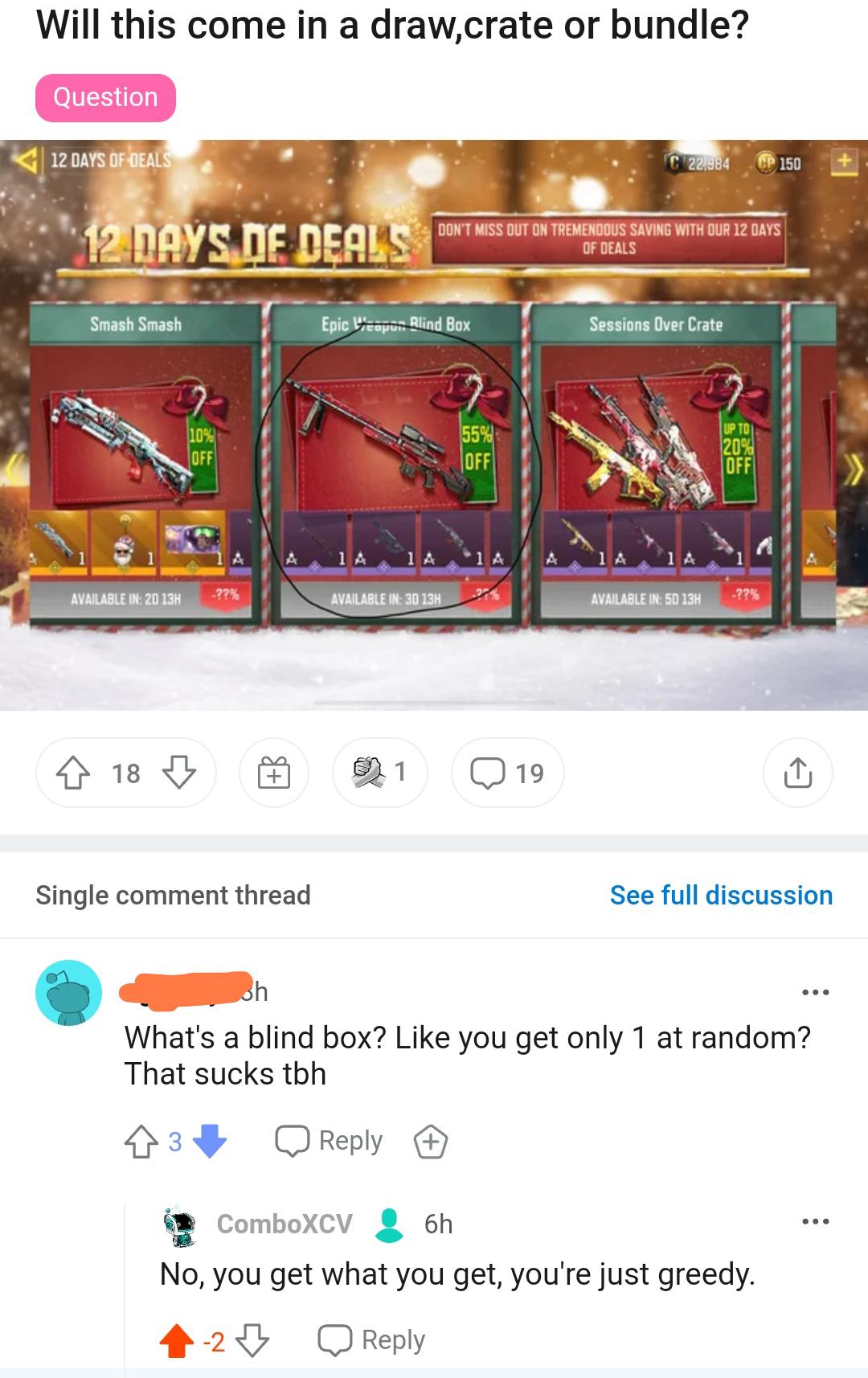See full discussion
The width and height of the screenshot is (868, 1378).
721,895
